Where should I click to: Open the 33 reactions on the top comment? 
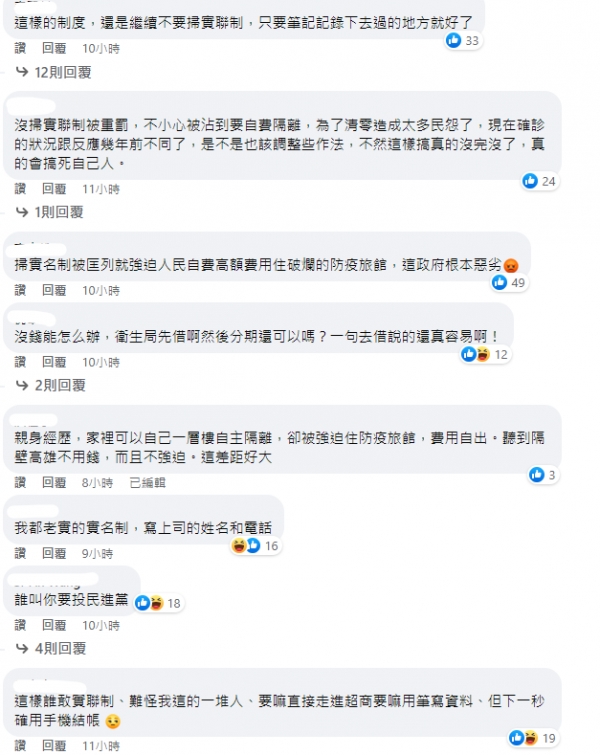463,41
